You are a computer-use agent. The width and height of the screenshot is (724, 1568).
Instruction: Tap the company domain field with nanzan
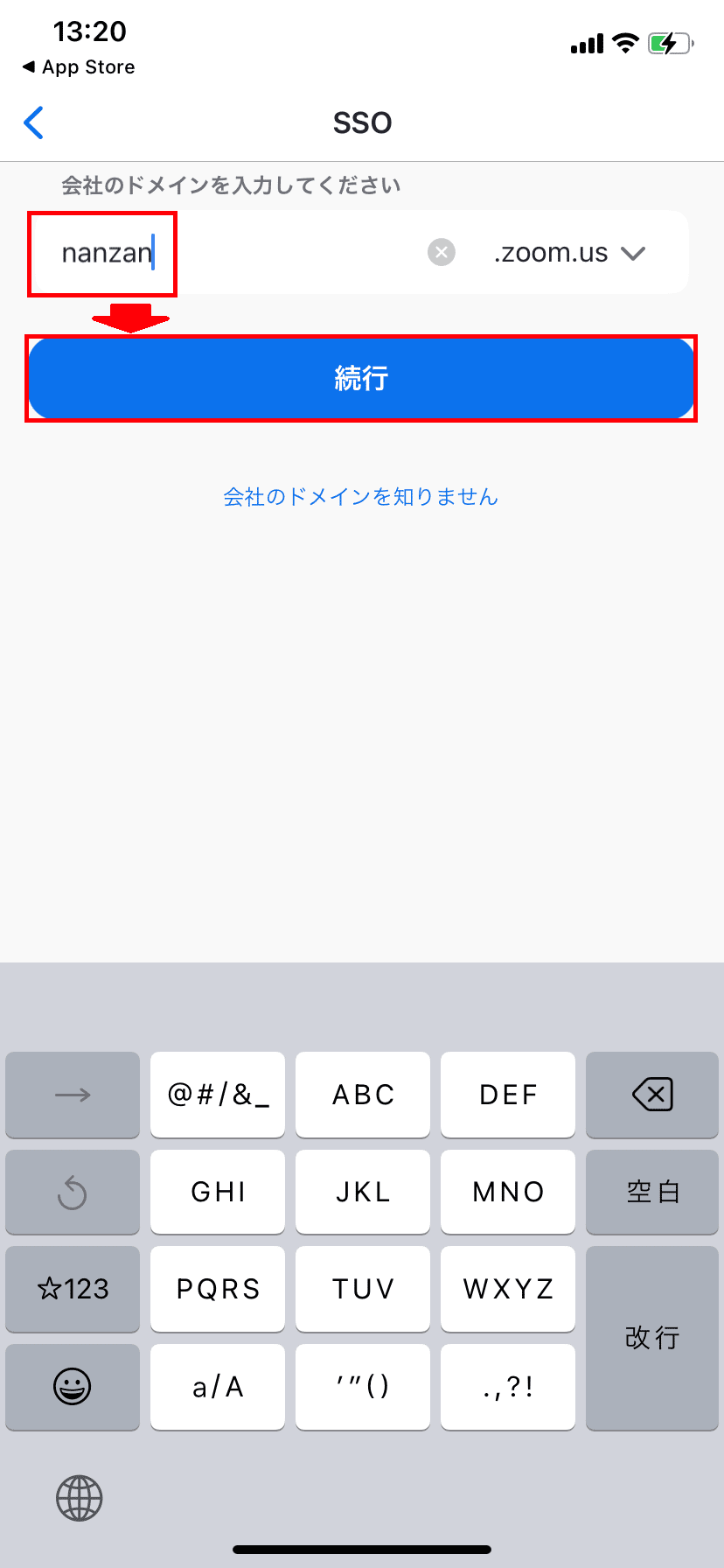(236, 253)
